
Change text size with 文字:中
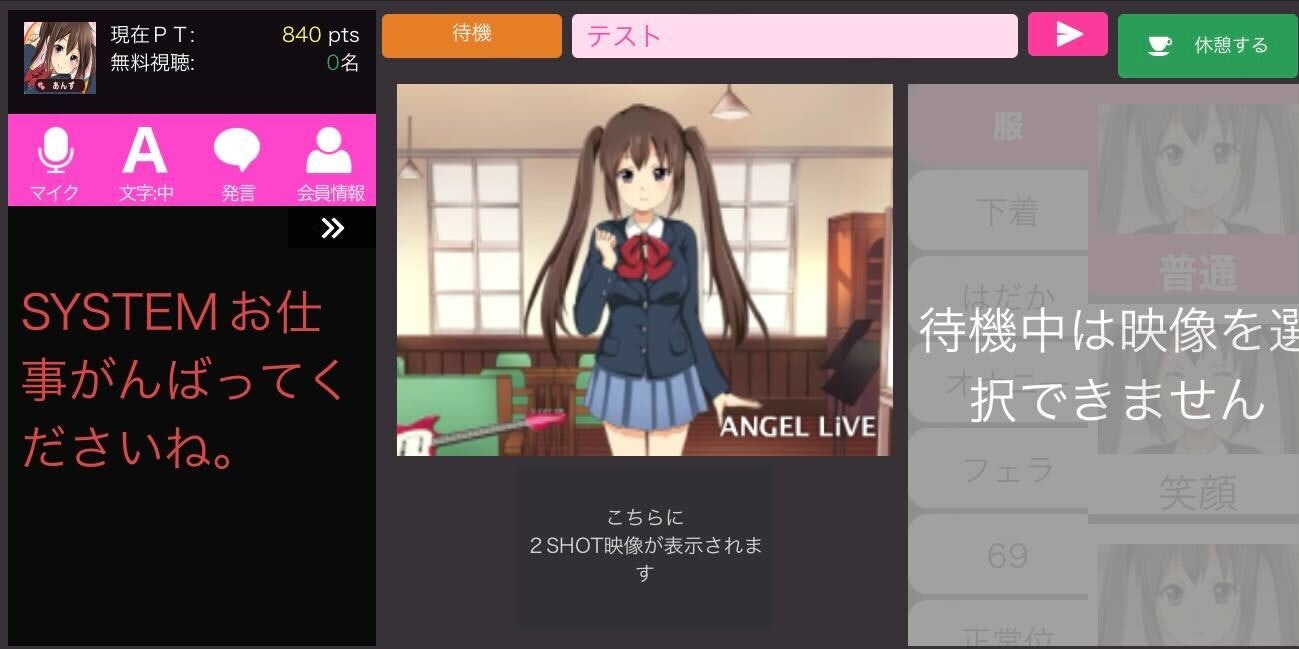tap(146, 162)
